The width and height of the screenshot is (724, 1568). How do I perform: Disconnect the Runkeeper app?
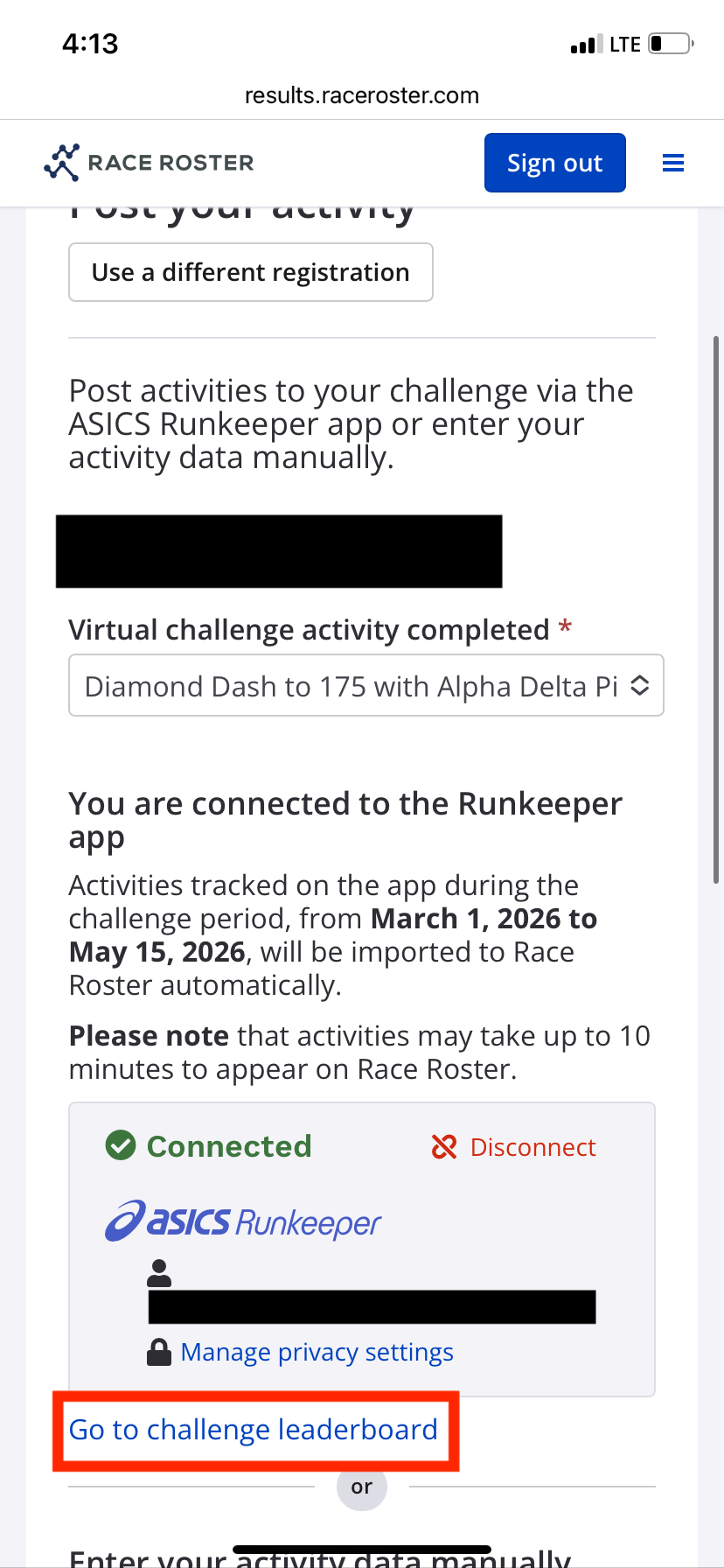tap(514, 1147)
